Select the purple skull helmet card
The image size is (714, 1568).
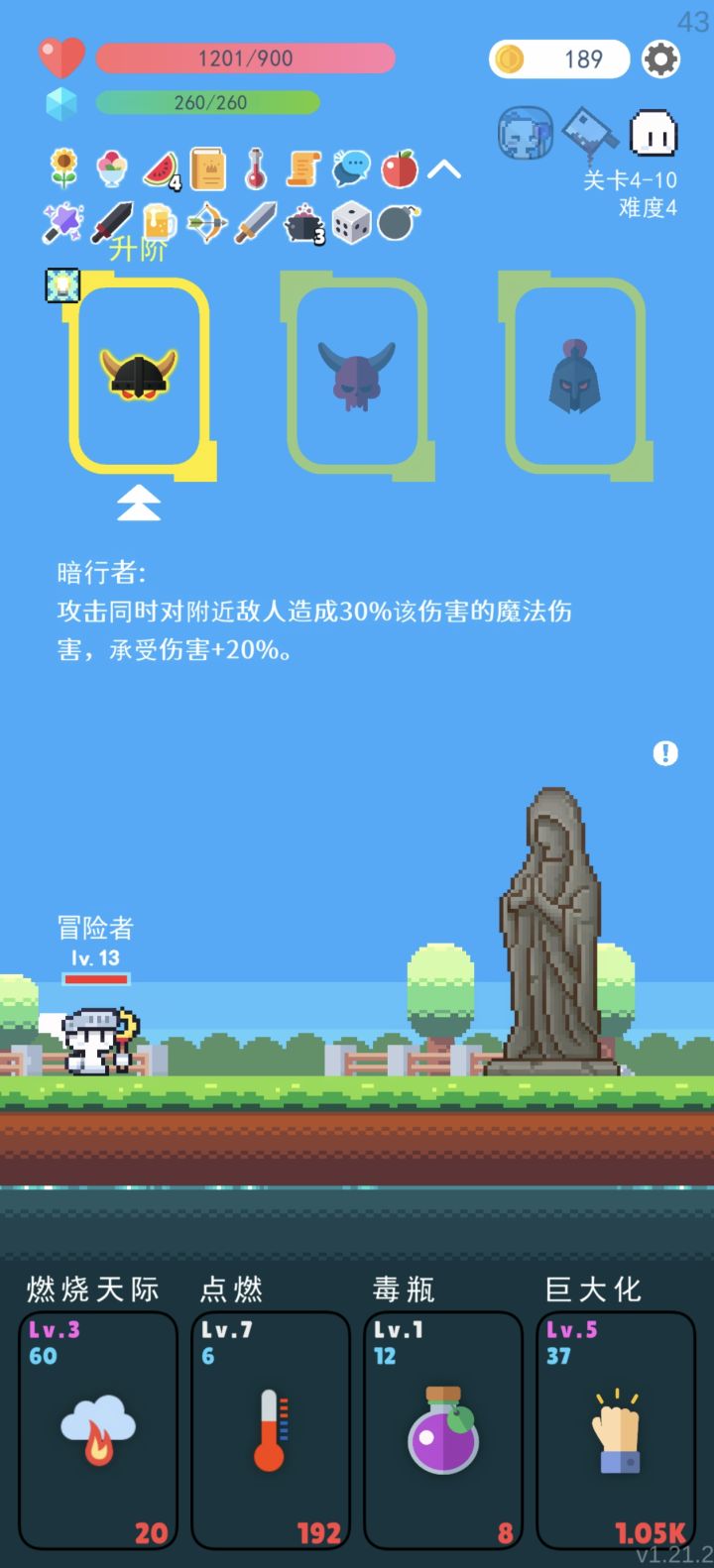point(360,377)
